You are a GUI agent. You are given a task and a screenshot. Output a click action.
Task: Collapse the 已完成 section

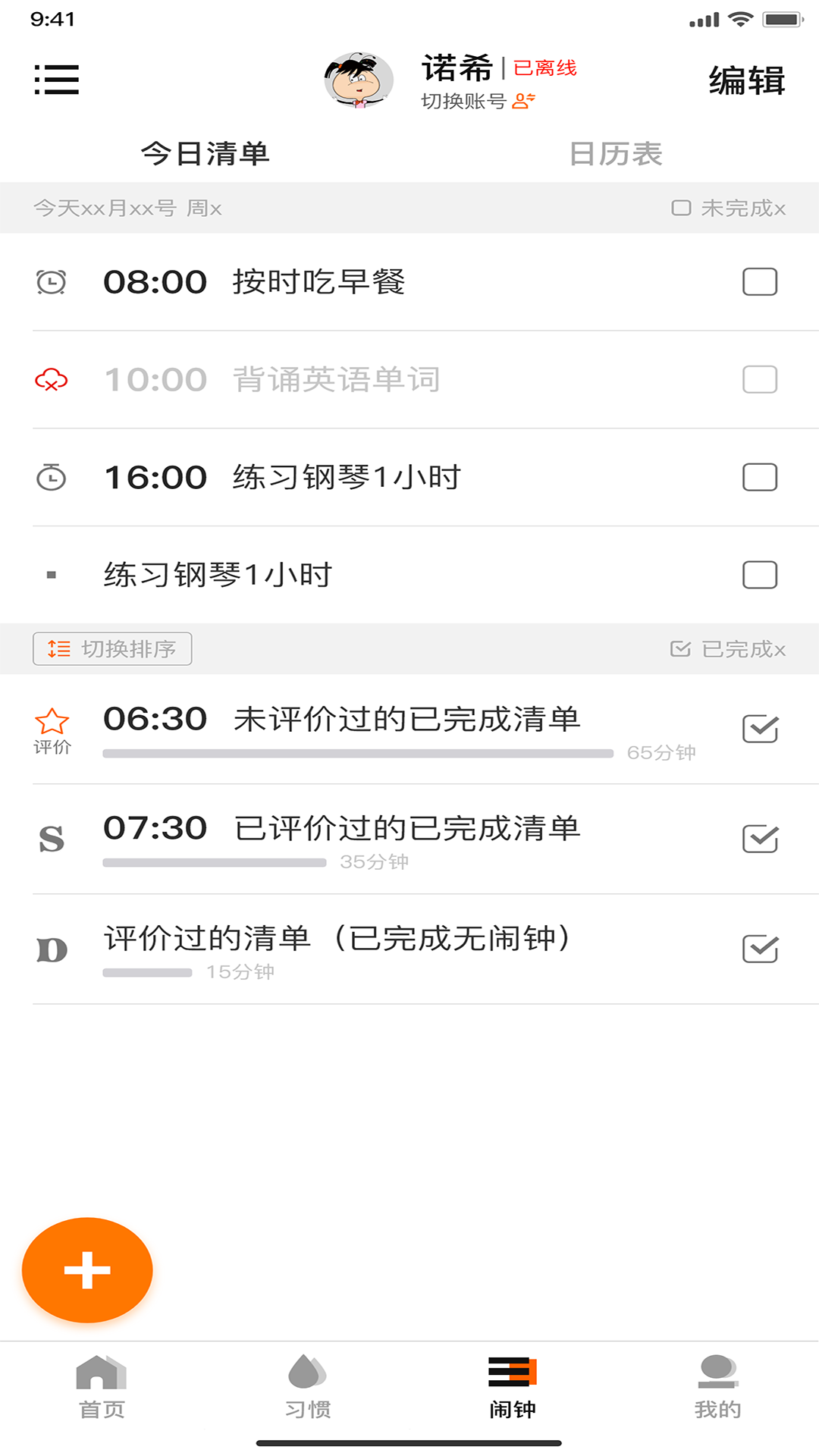tap(728, 649)
